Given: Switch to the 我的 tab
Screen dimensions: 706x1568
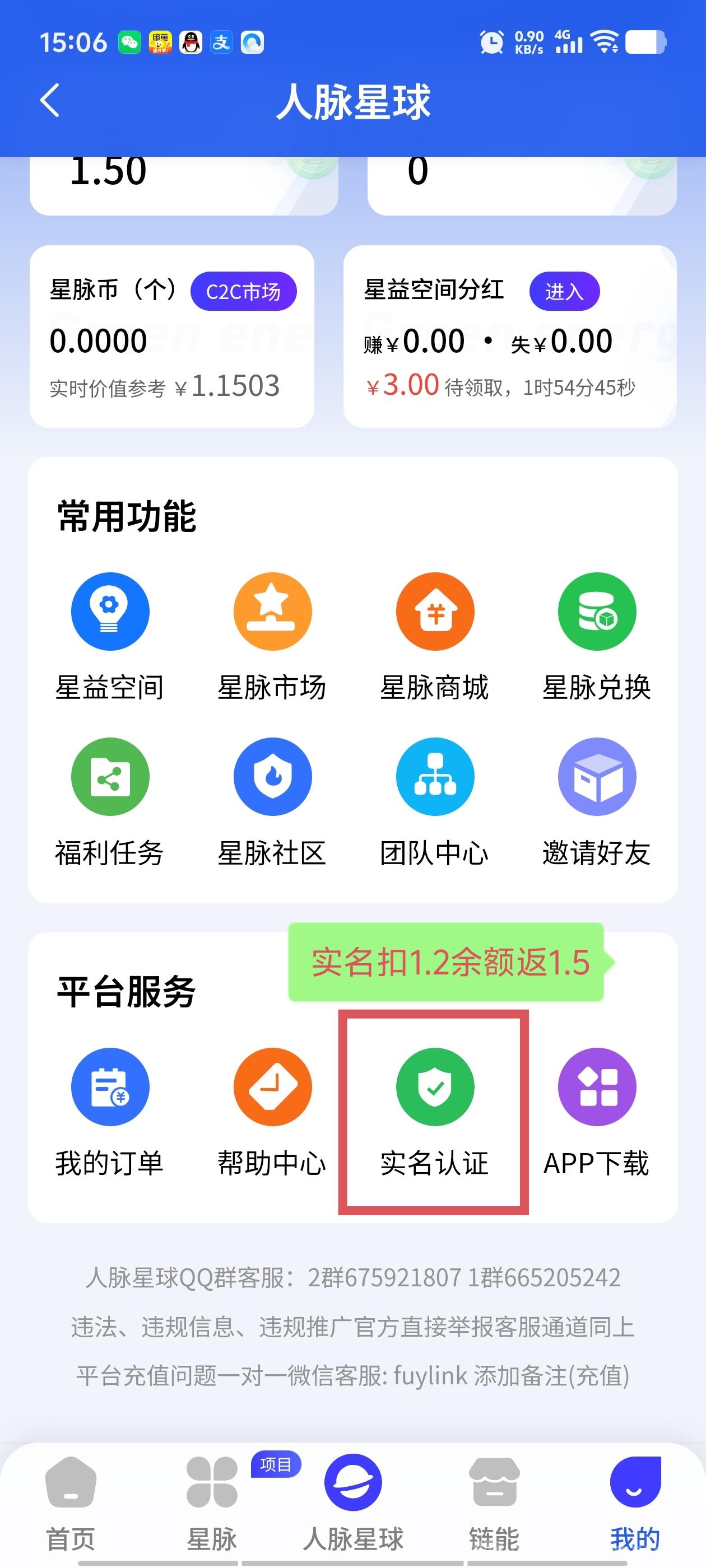Looking at the screenshot, I should 635,1504.
